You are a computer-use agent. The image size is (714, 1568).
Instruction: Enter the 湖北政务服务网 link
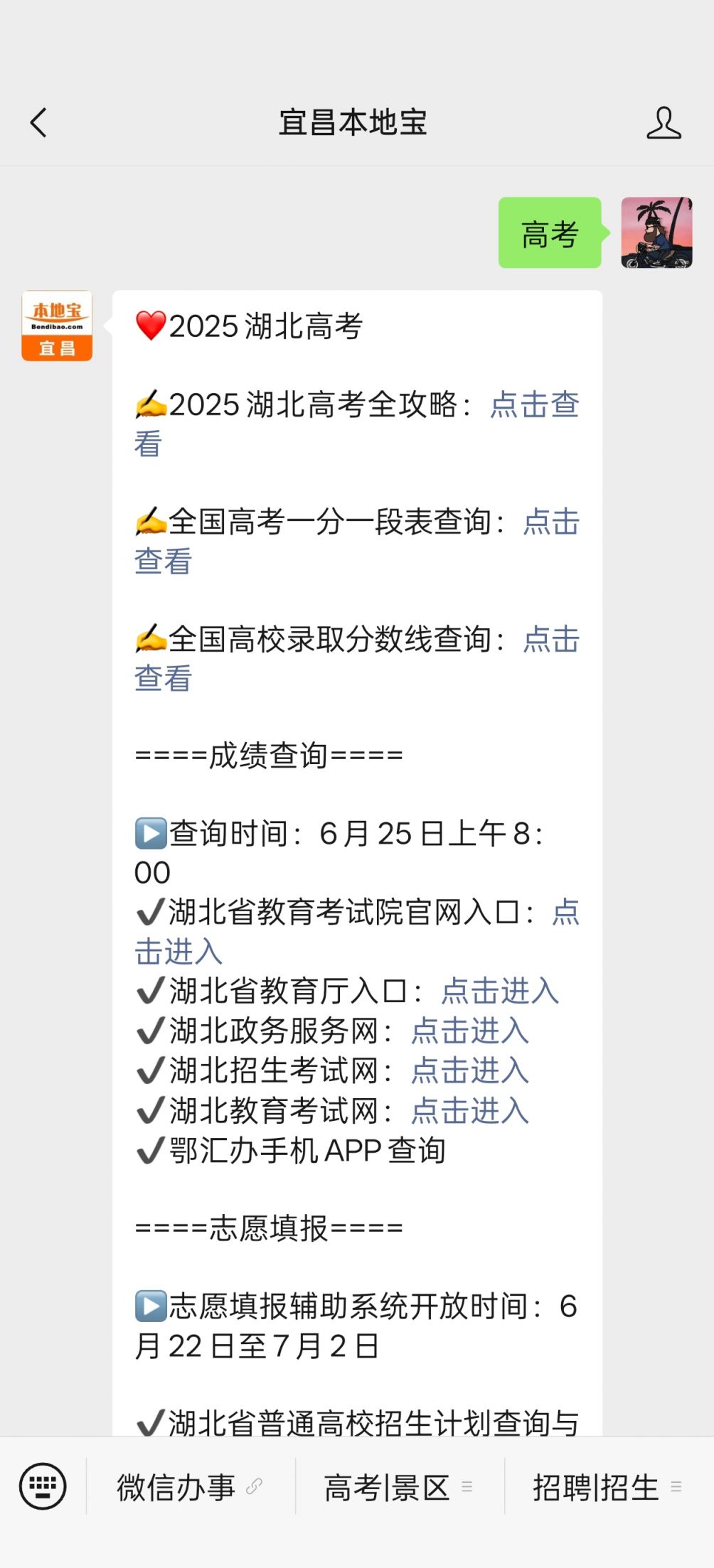tap(470, 1031)
